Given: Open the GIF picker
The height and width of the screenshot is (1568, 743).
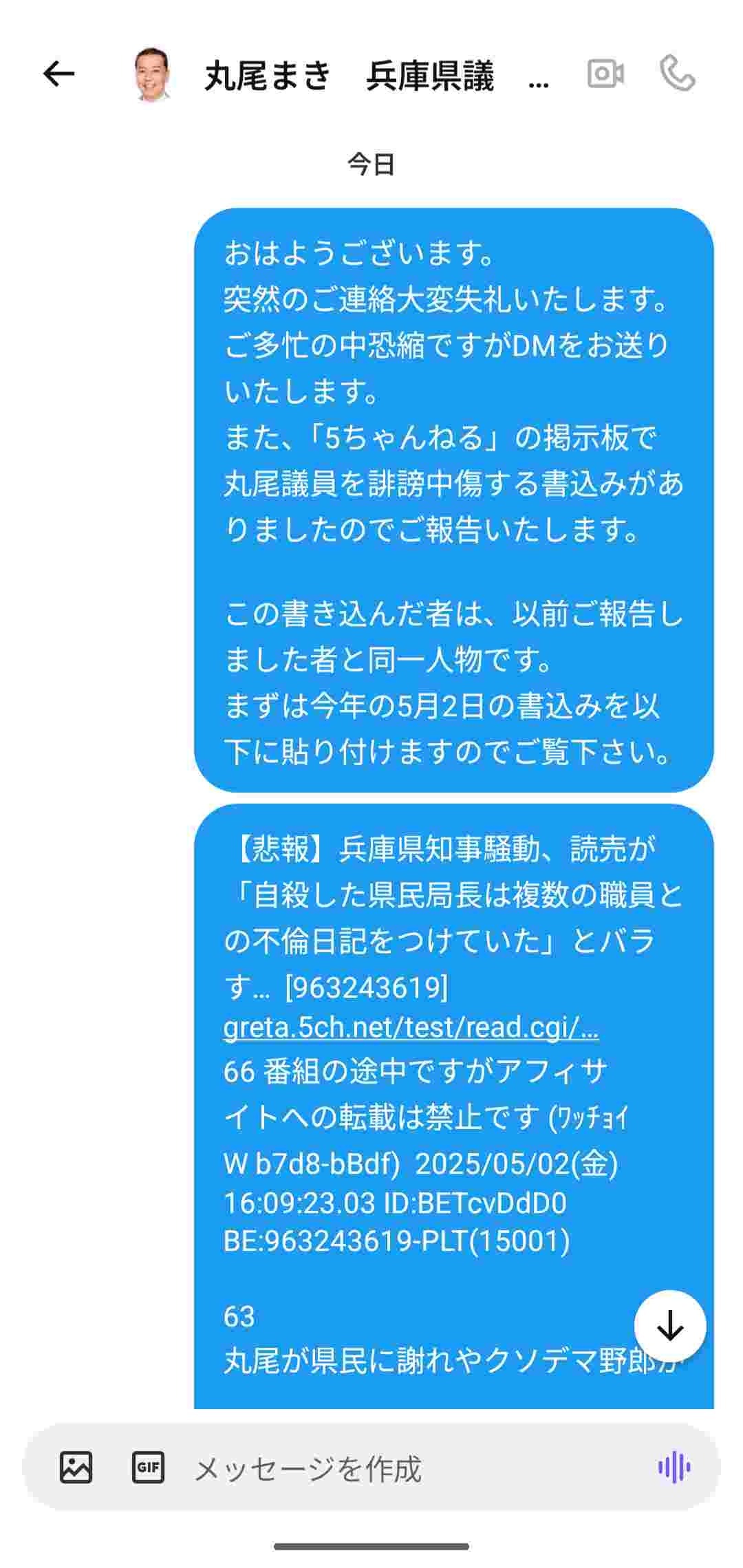Looking at the screenshot, I should point(148,1468).
